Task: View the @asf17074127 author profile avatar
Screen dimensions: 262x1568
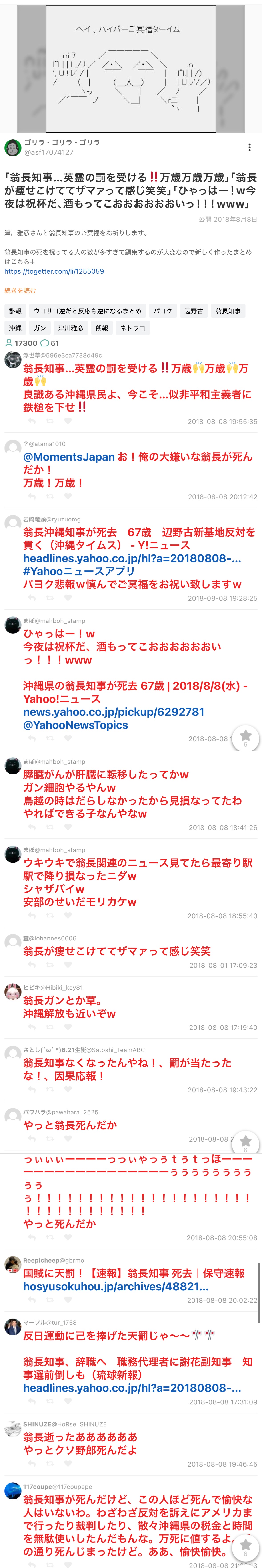Action: coord(13,147)
